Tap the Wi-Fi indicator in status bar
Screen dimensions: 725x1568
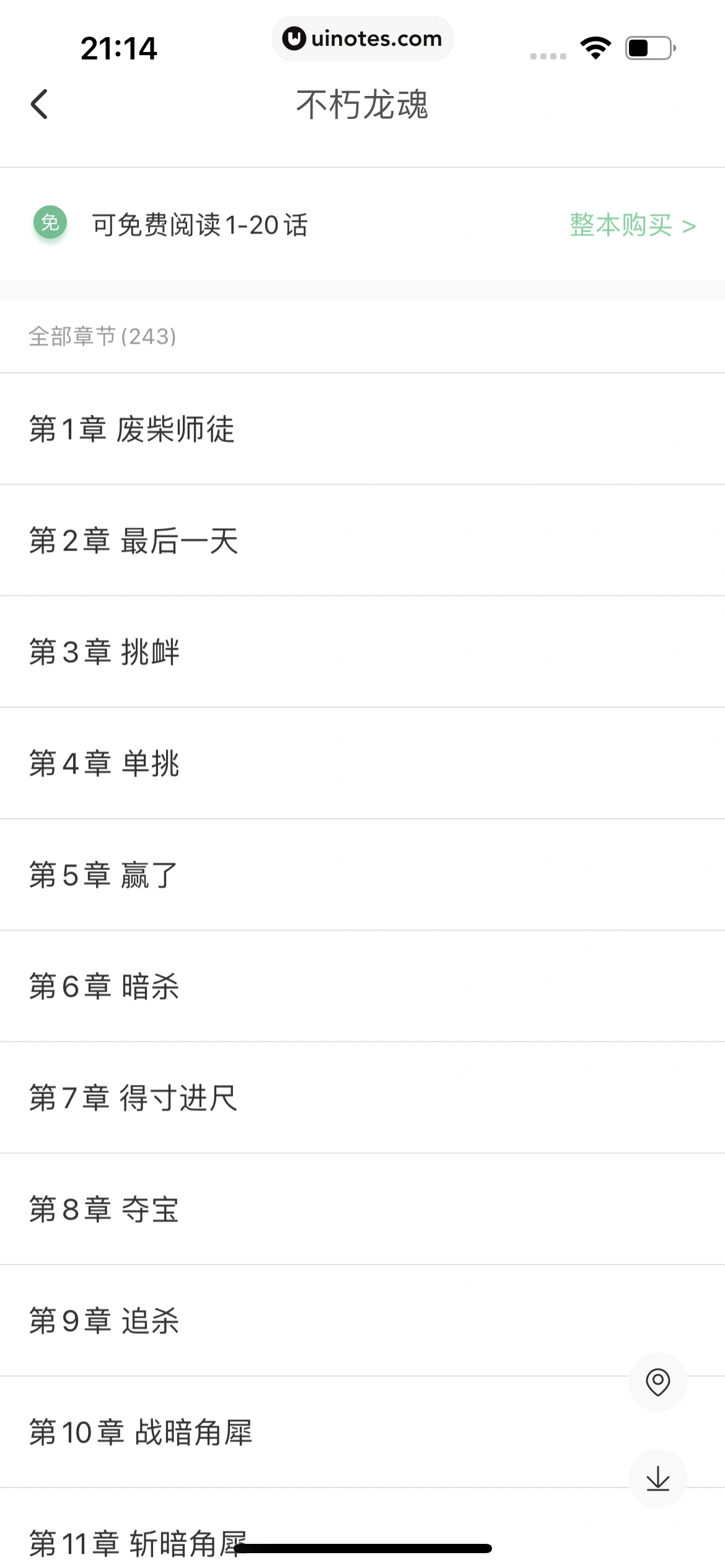coord(596,46)
